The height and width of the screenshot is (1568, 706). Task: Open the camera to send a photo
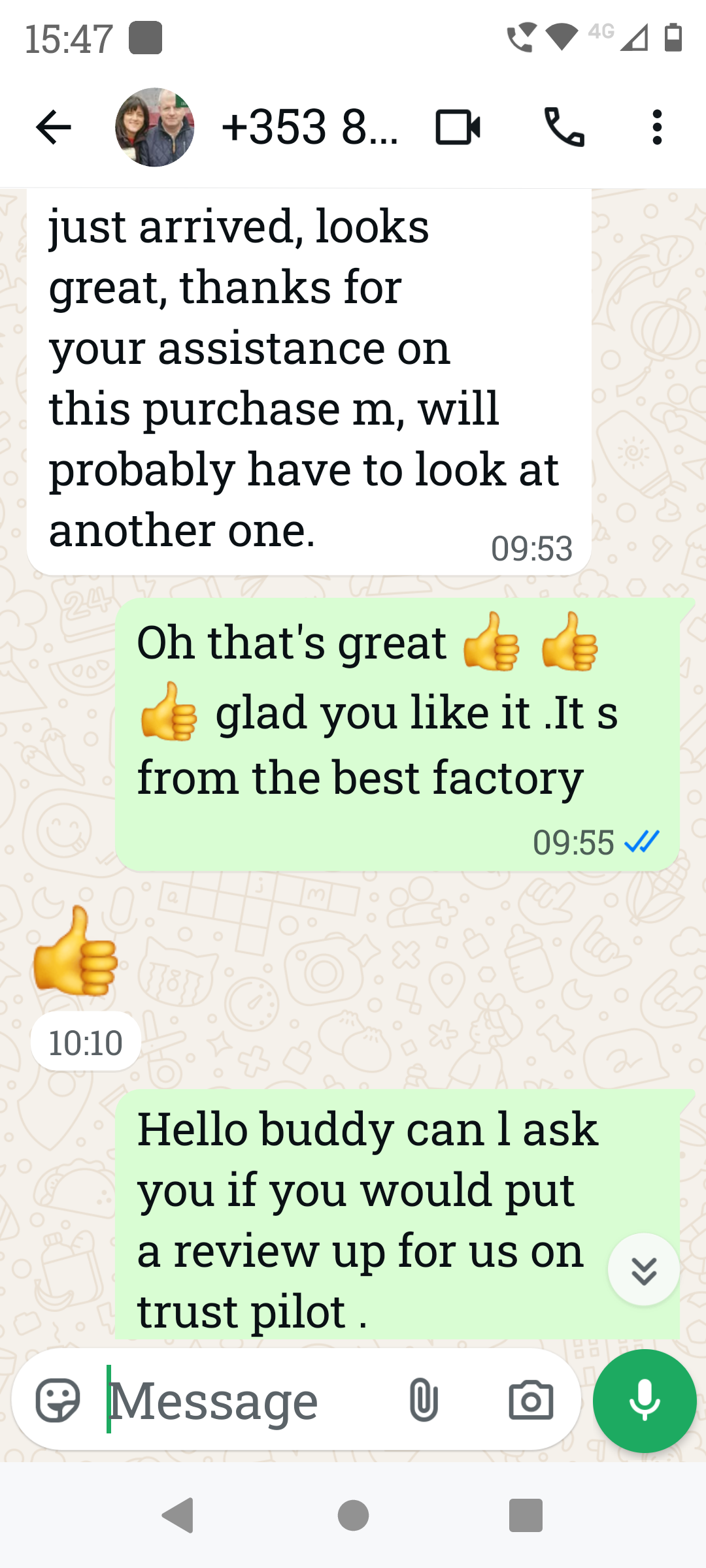[x=531, y=1400]
